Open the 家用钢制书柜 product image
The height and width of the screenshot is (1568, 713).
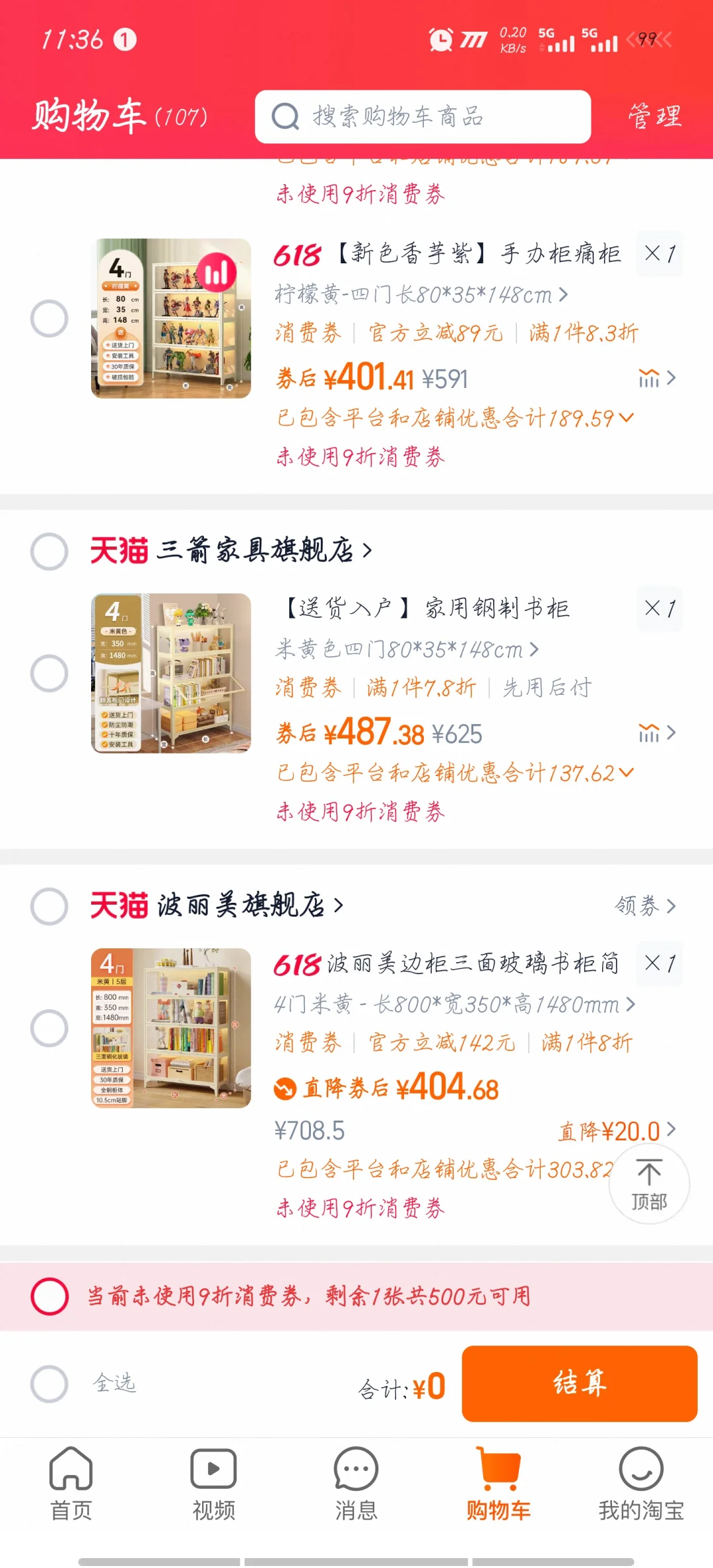[x=171, y=673]
